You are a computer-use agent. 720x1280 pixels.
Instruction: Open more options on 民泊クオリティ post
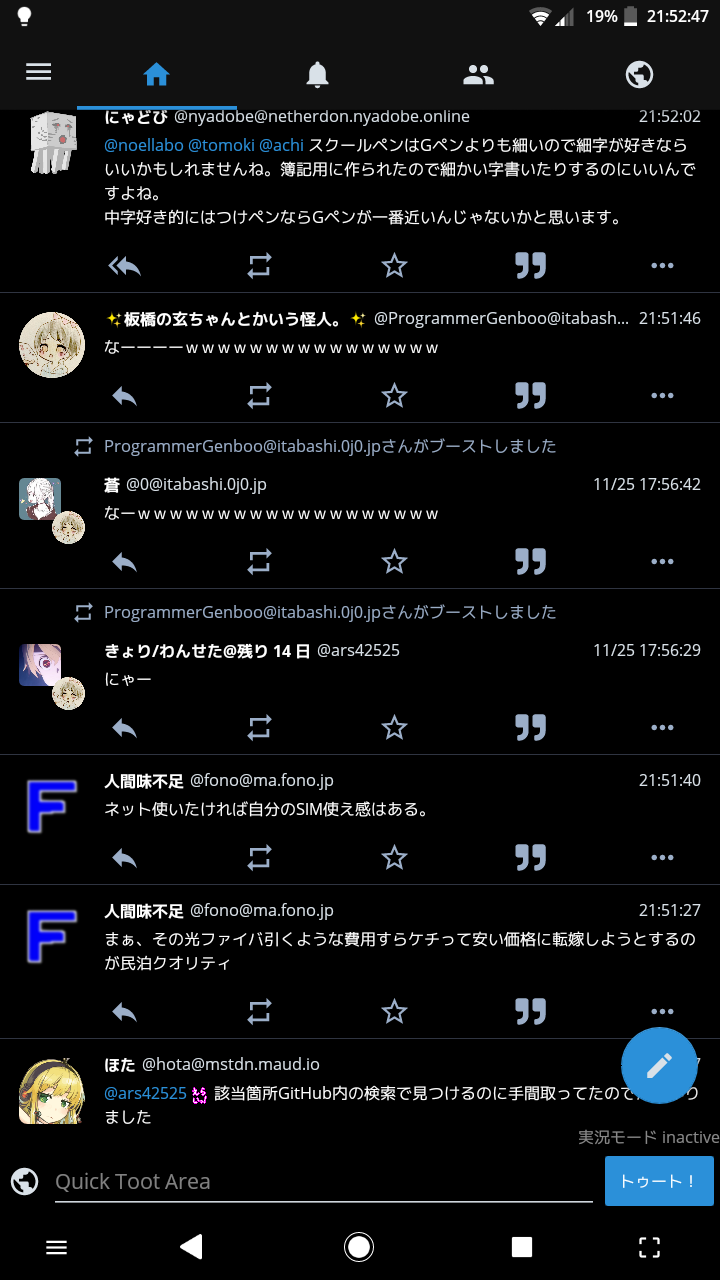coord(662,1012)
